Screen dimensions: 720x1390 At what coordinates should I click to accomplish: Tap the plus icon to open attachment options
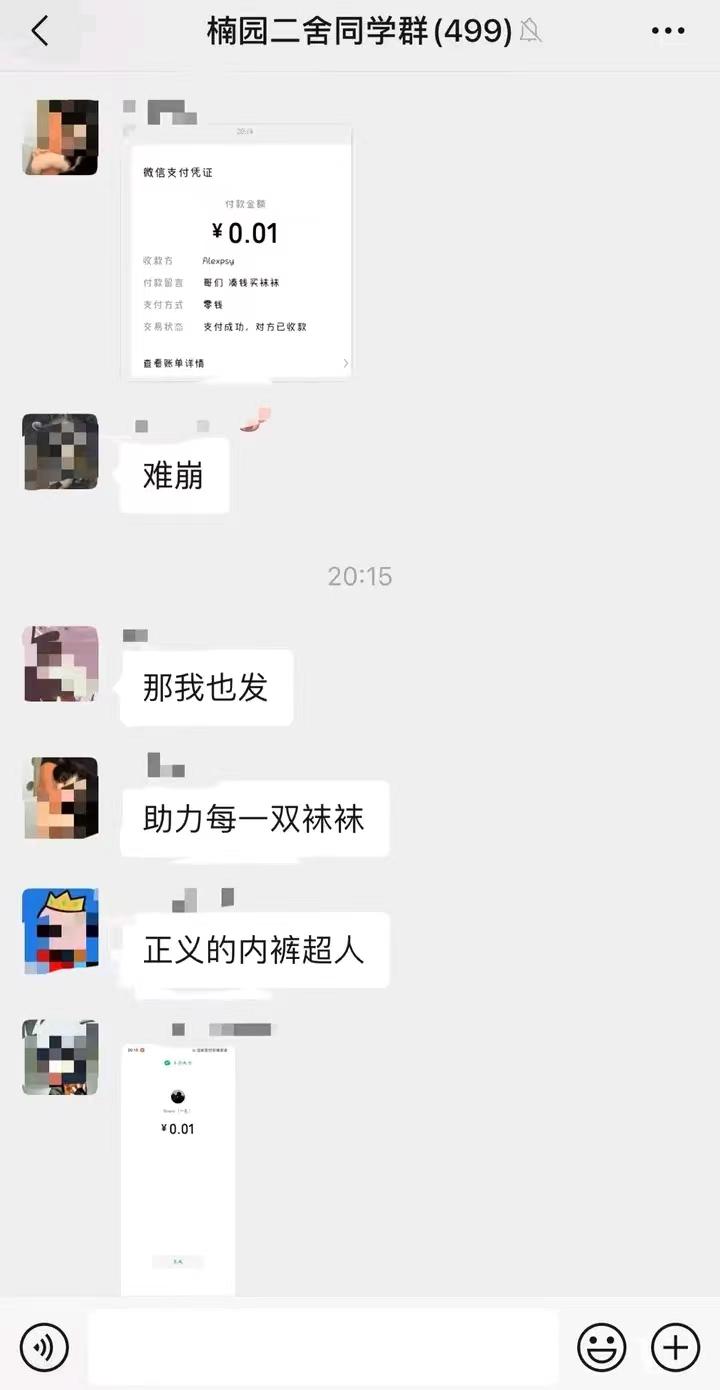(x=674, y=1347)
